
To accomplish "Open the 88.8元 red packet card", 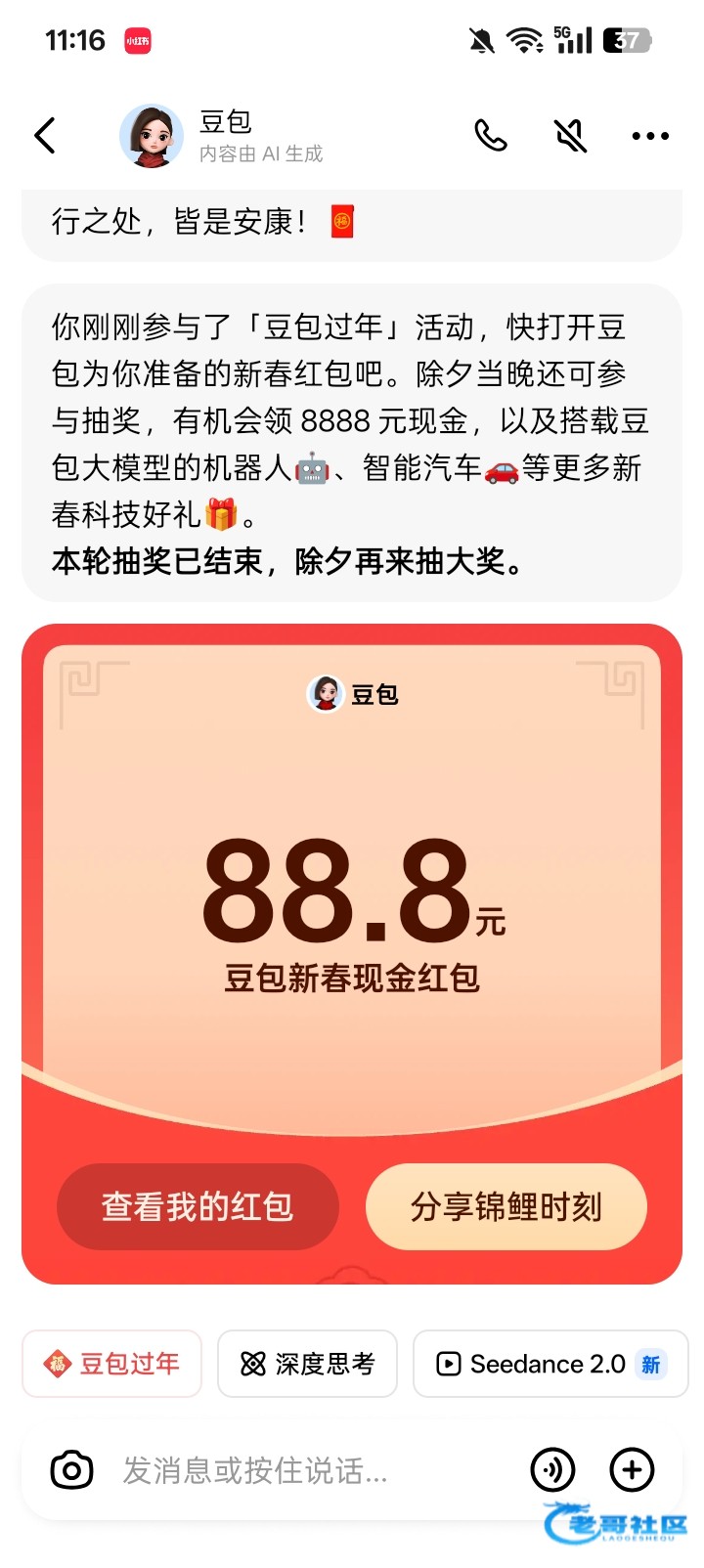I will pyautogui.click(x=352, y=880).
